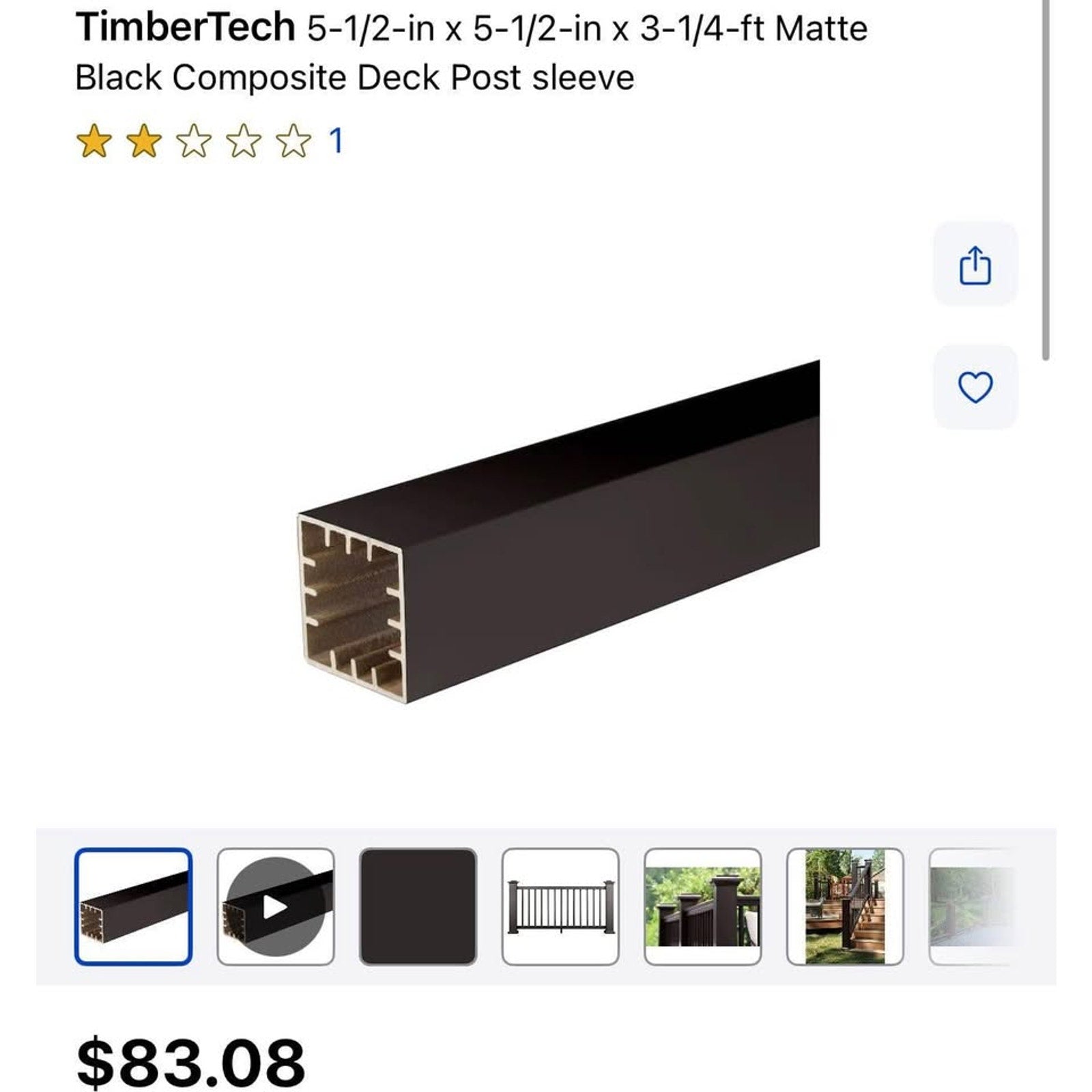Open the deck stairs photo thumbnail
Image resolution: width=1092 pixels, height=1092 pixels.
pyautogui.click(x=845, y=906)
